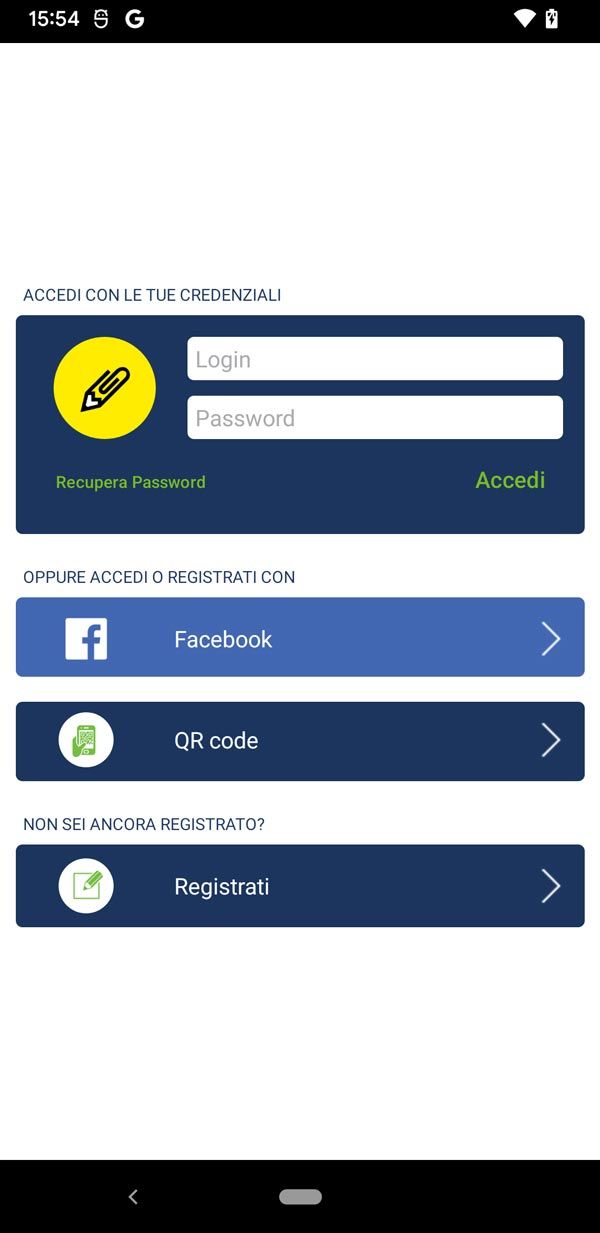This screenshot has height=1233, width=600.
Task: Open the Registrati sign-up option
Action: [x=300, y=886]
